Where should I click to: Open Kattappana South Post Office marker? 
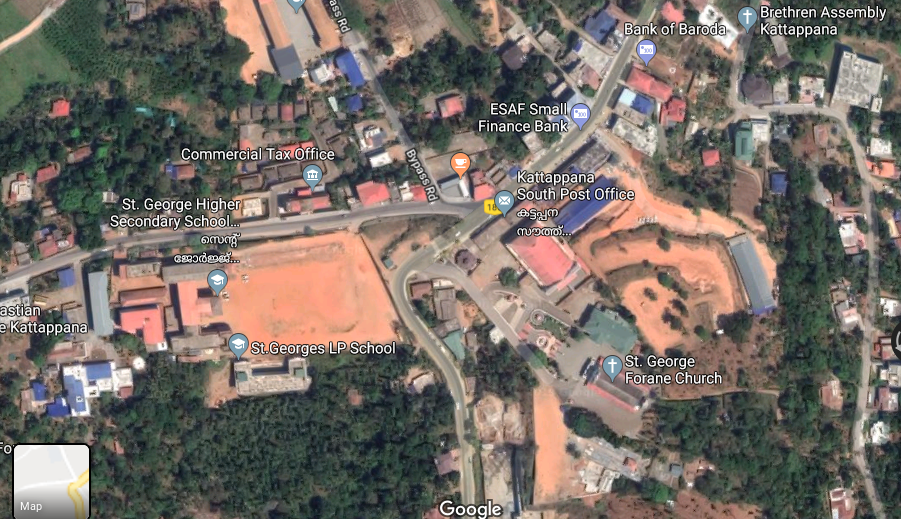click(x=504, y=203)
